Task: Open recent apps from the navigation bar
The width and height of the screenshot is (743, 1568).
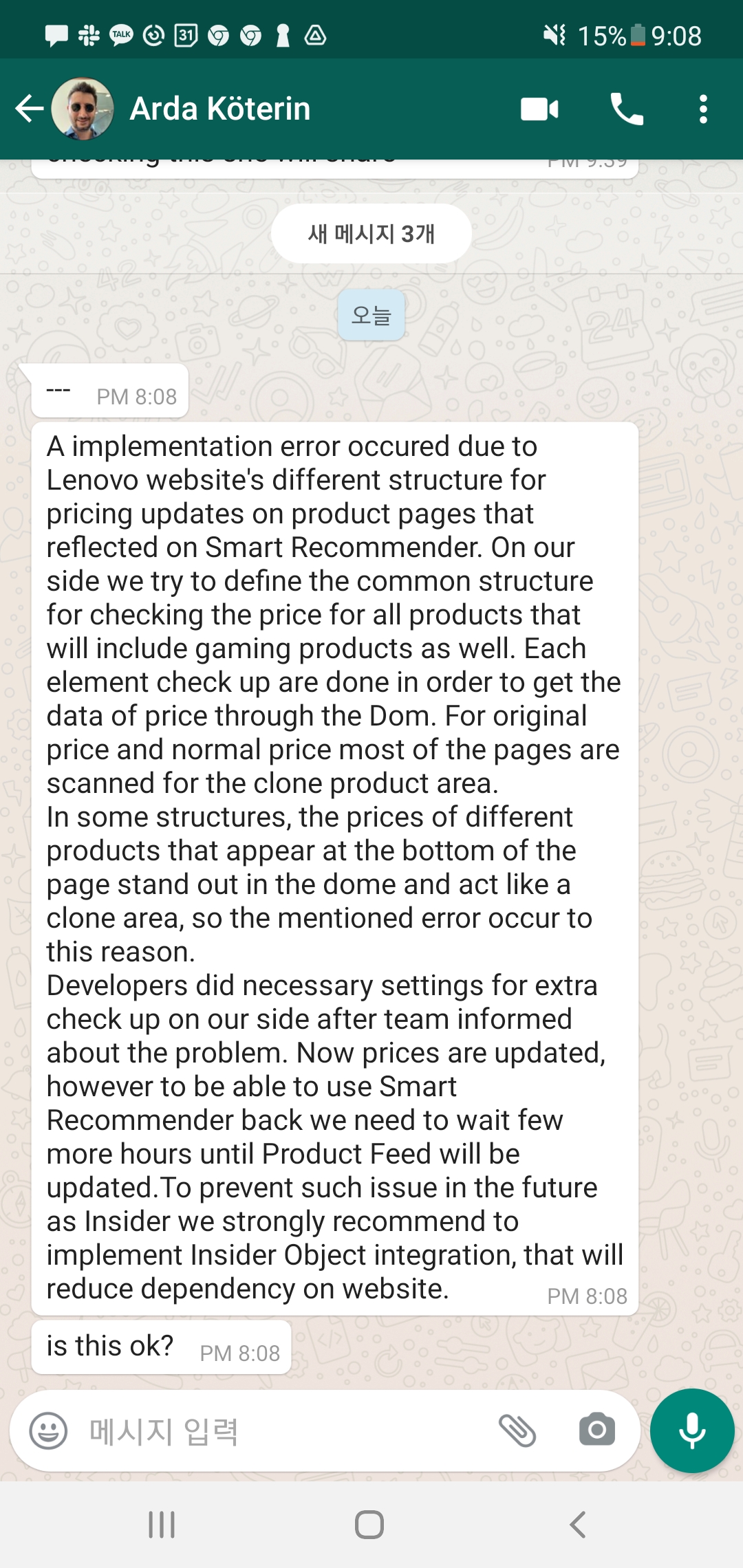Action: (162, 1525)
